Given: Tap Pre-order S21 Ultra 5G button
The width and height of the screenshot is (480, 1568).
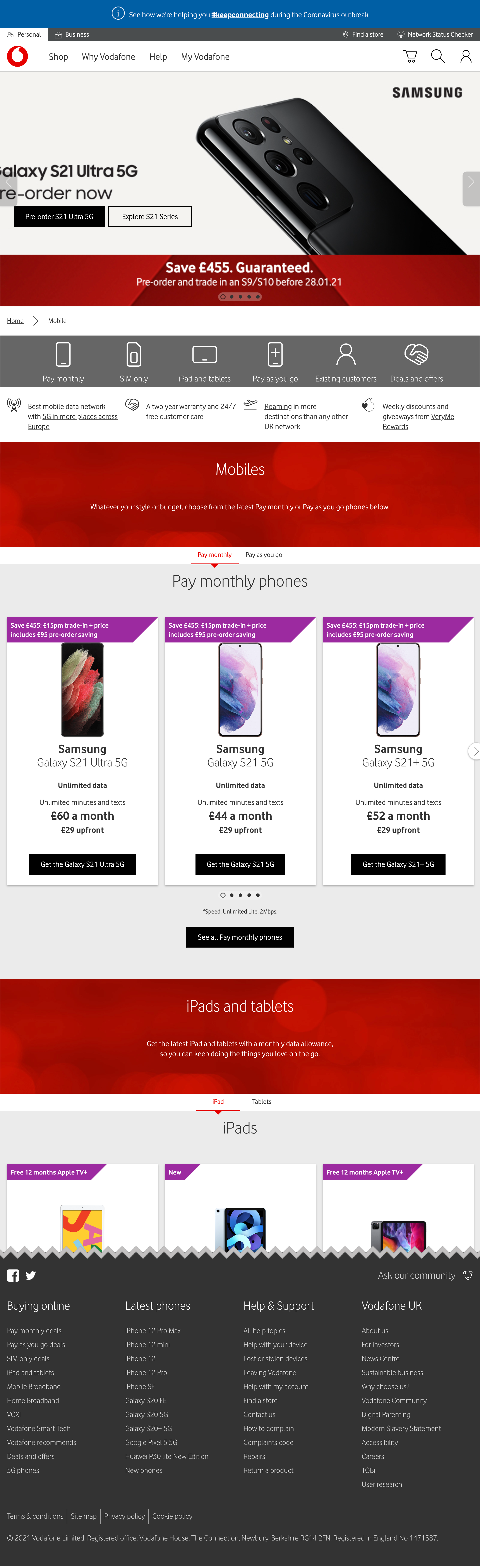Looking at the screenshot, I should 59,217.
